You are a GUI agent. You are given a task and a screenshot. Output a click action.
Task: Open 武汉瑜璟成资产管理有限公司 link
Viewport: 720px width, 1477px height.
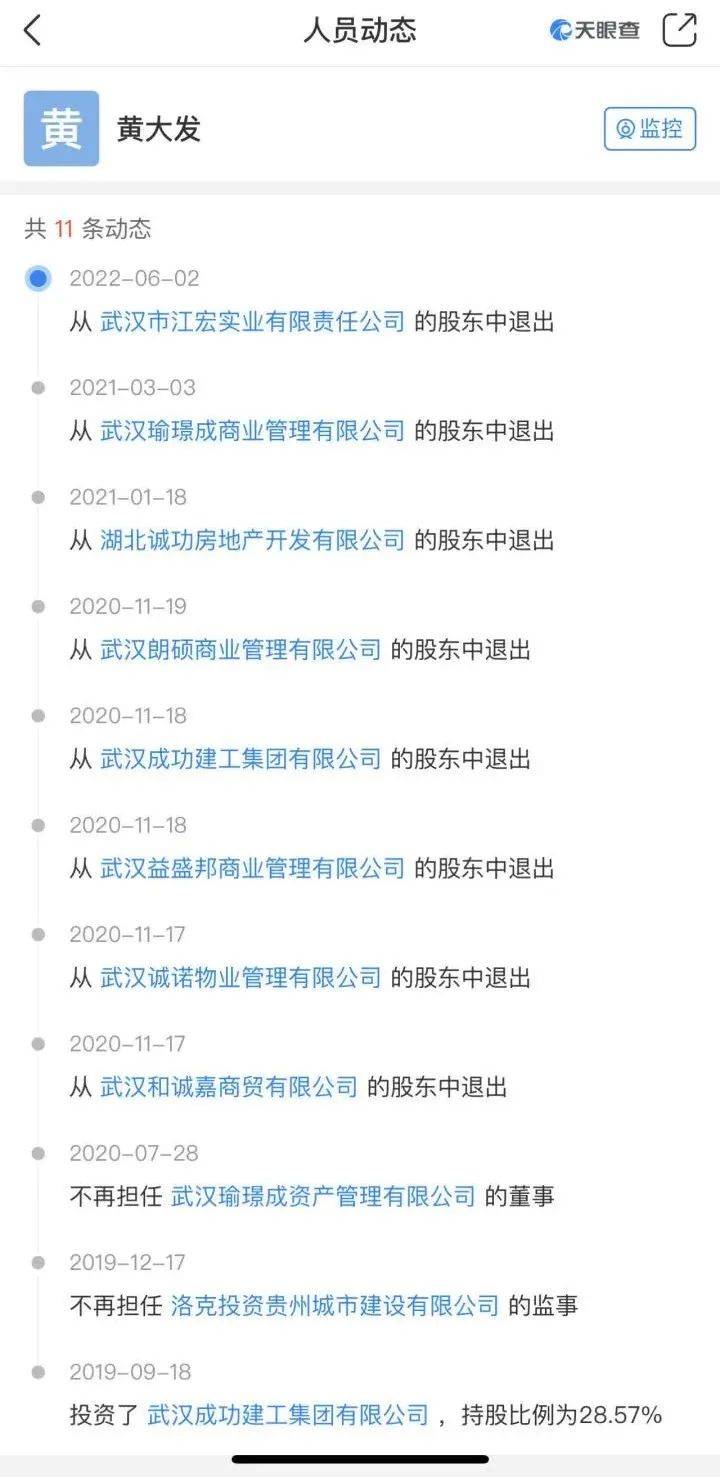[x=324, y=1196]
